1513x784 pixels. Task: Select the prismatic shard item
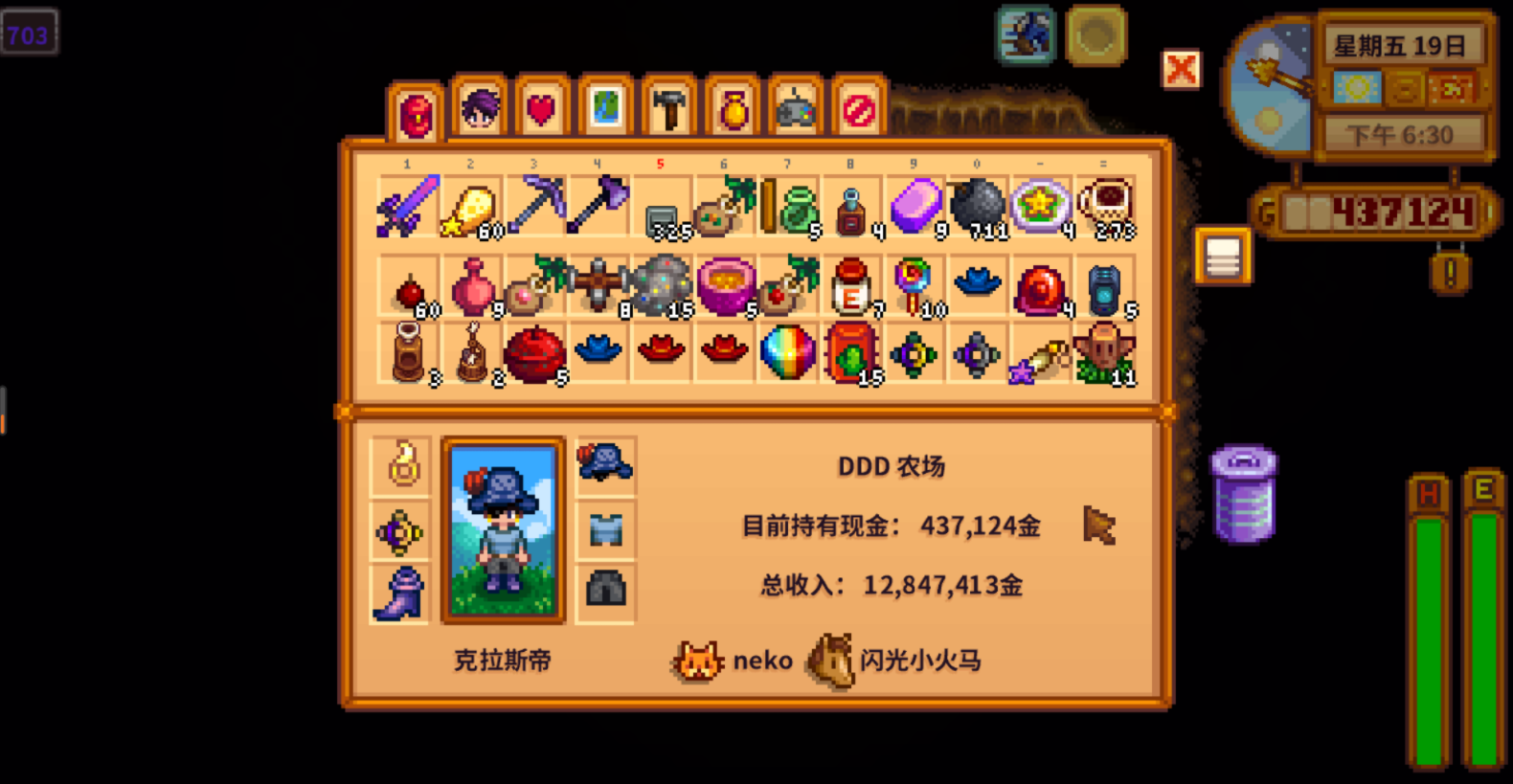point(787,352)
